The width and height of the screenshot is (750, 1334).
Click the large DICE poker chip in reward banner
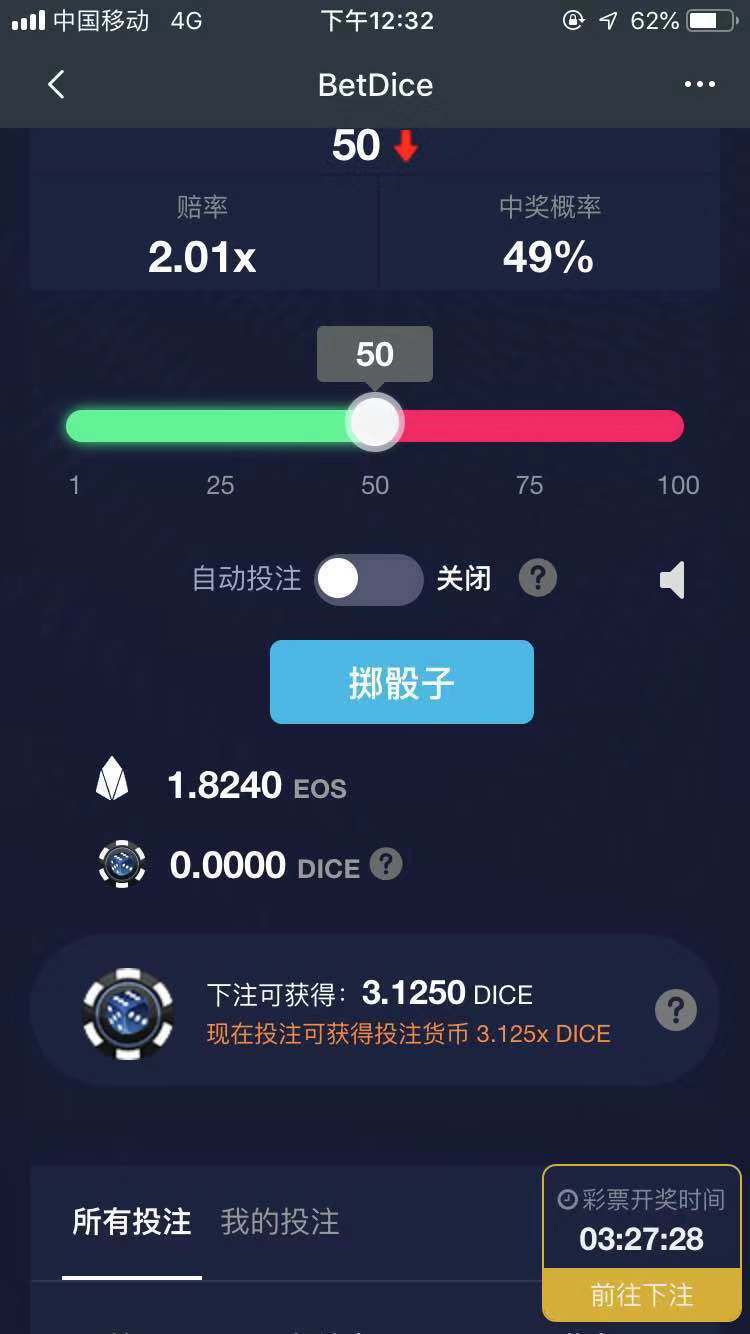tap(128, 1010)
